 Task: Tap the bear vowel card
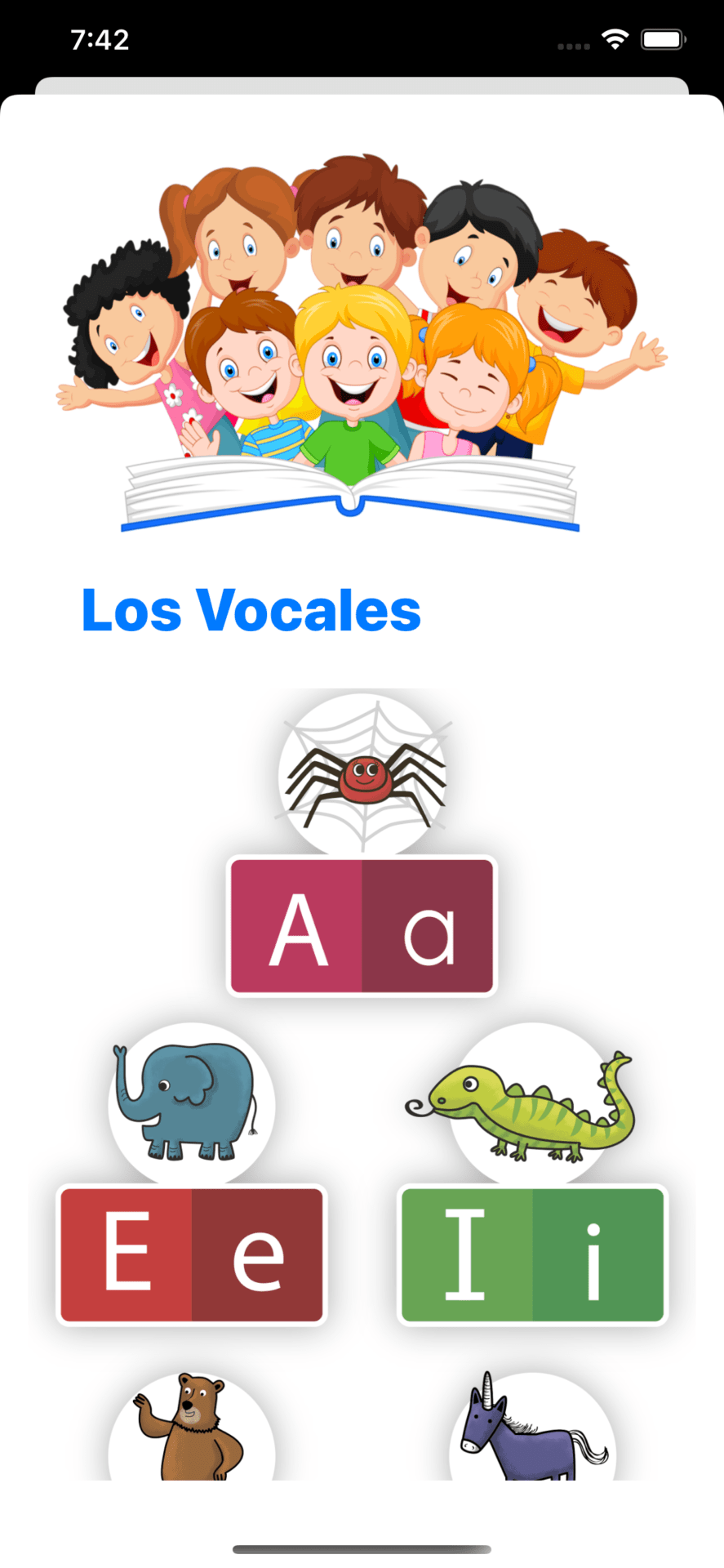coord(192,1426)
